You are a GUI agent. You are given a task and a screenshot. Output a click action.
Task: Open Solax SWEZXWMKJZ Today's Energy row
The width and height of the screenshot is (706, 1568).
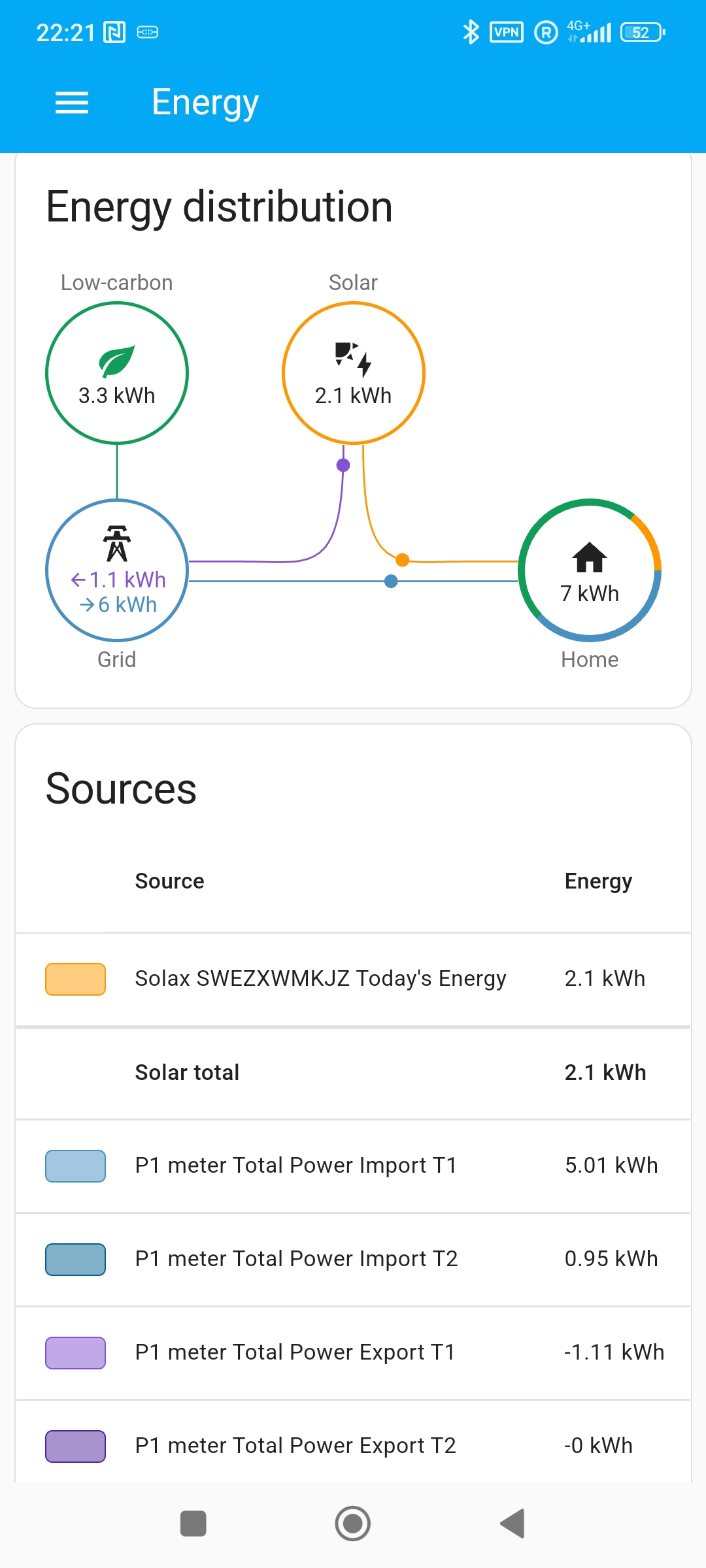[353, 979]
